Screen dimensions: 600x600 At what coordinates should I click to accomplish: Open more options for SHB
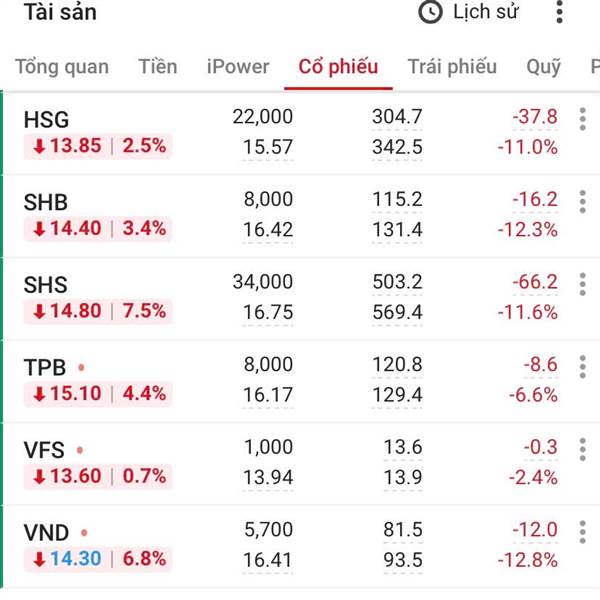pyautogui.click(x=582, y=202)
